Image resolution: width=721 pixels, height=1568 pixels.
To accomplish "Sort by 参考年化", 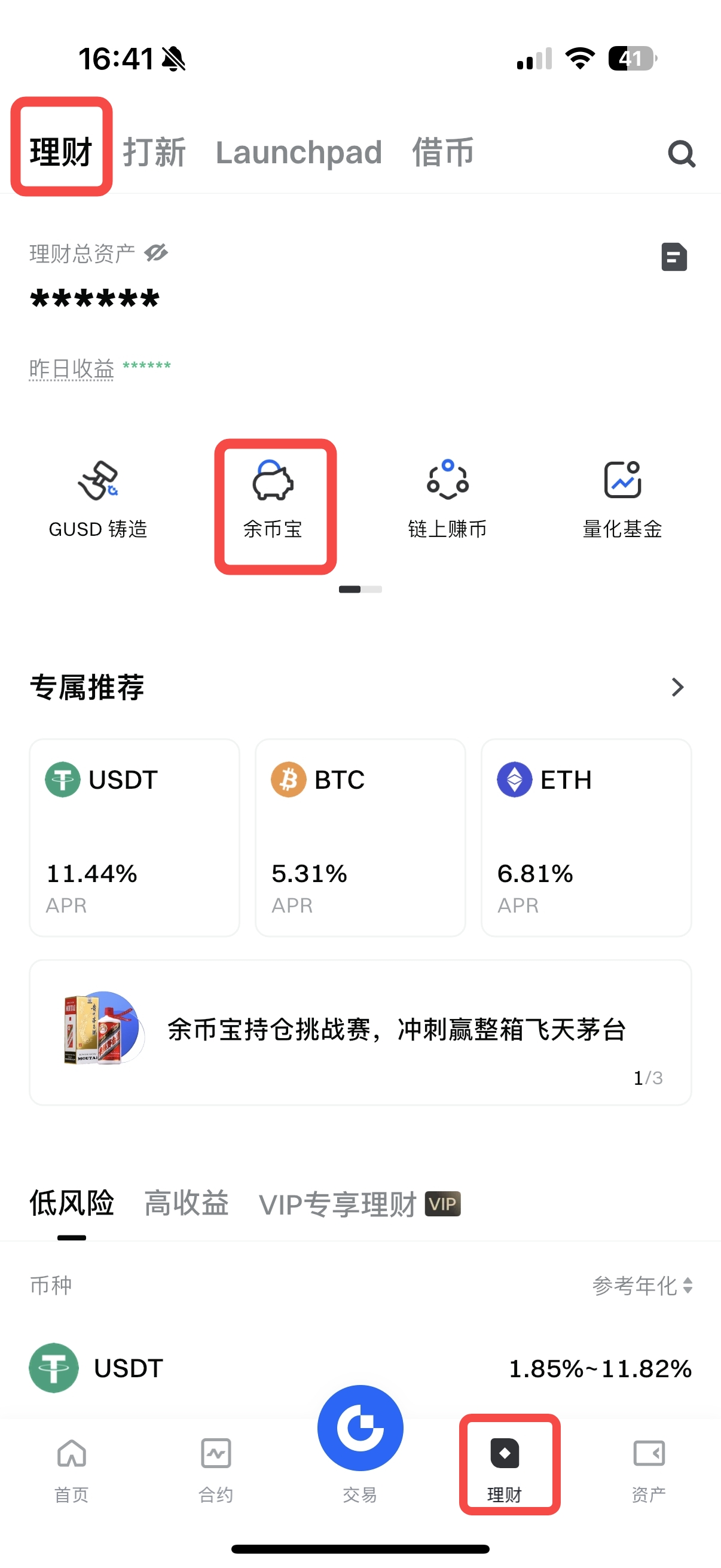I will point(643,1286).
